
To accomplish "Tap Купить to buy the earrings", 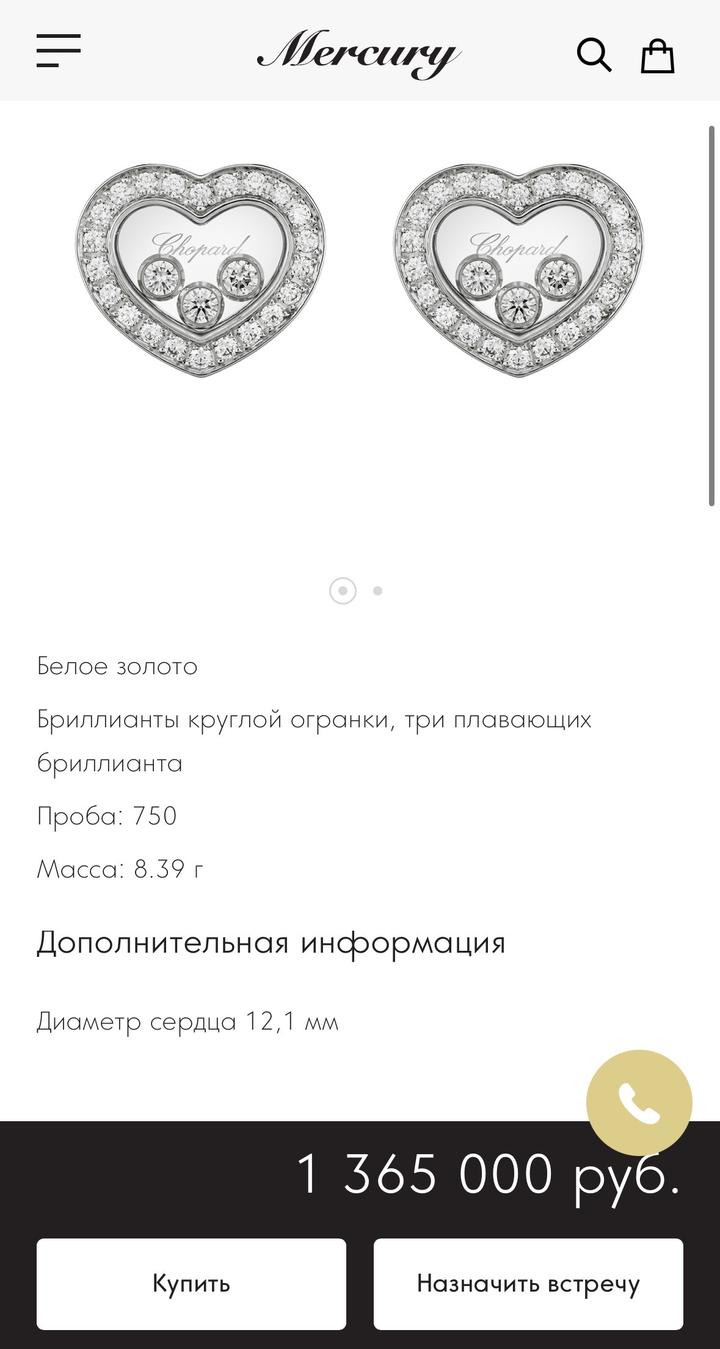I will coord(191,1283).
